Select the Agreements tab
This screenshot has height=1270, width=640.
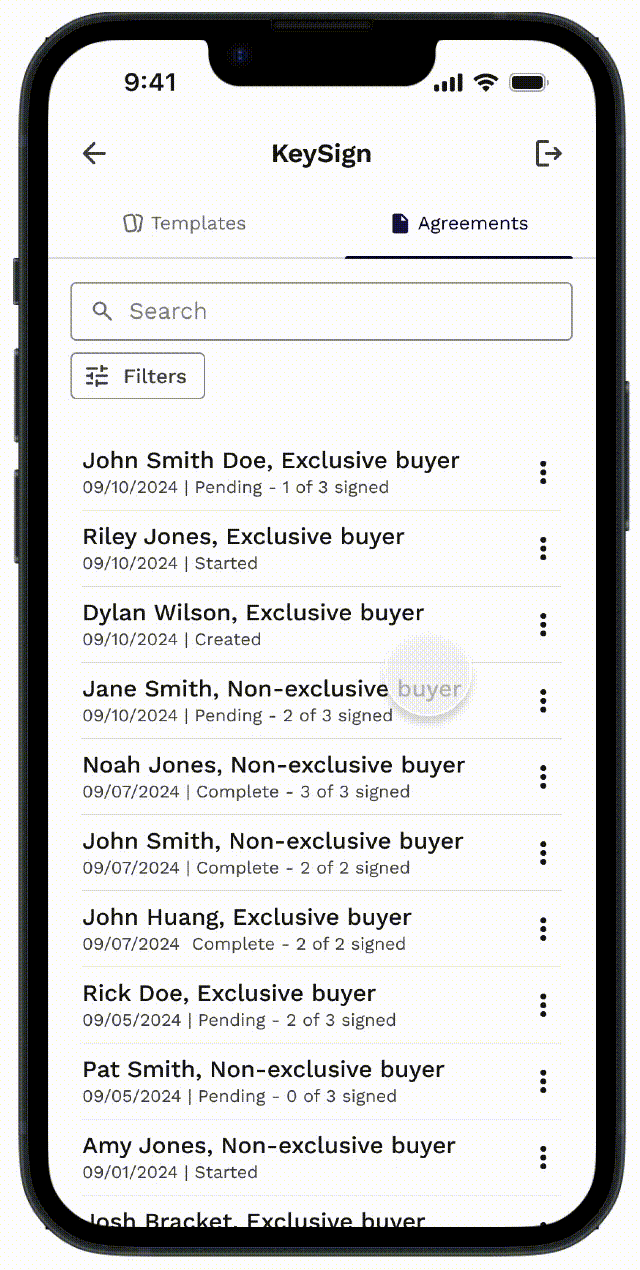point(459,223)
